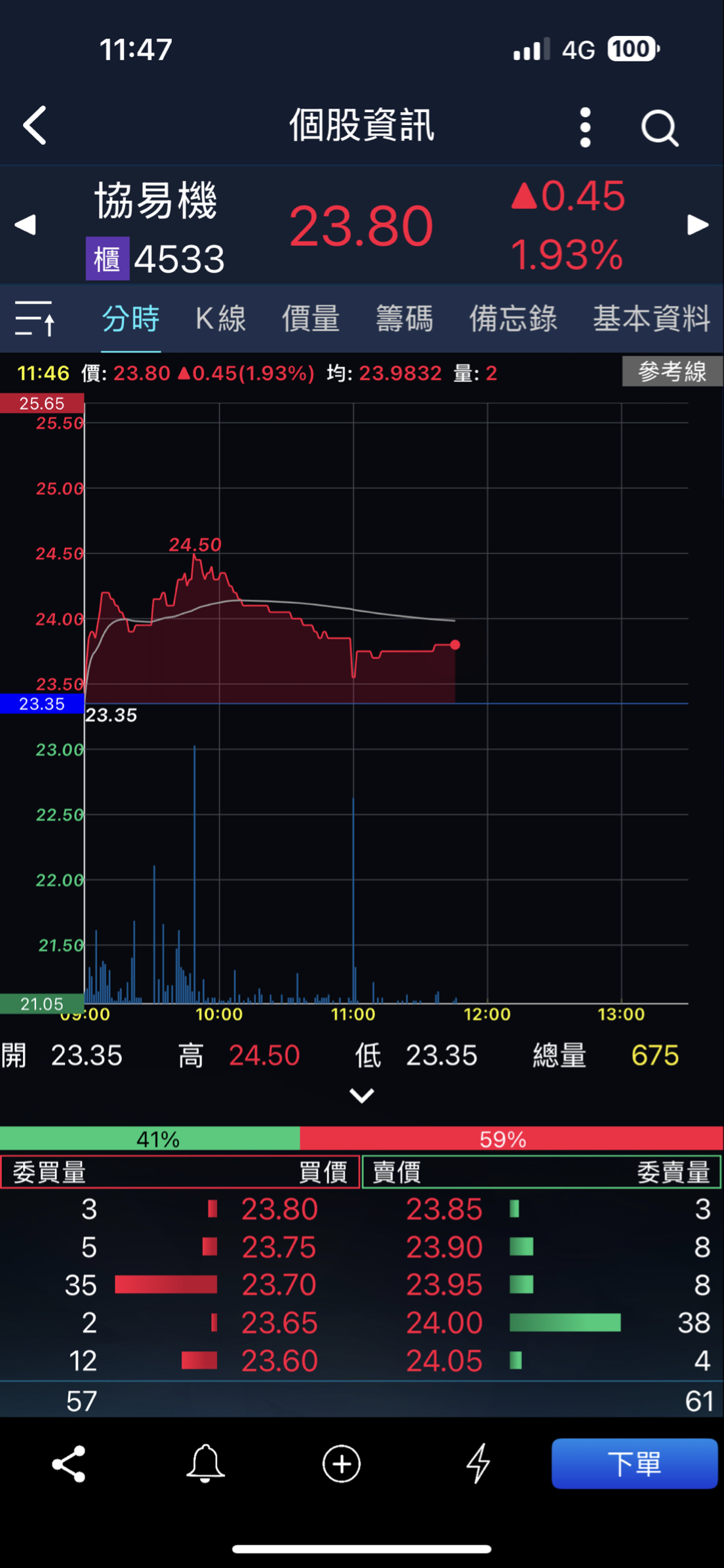Screen dimensions: 724x1568
Task: Select the 分時 tab
Action: (x=131, y=319)
